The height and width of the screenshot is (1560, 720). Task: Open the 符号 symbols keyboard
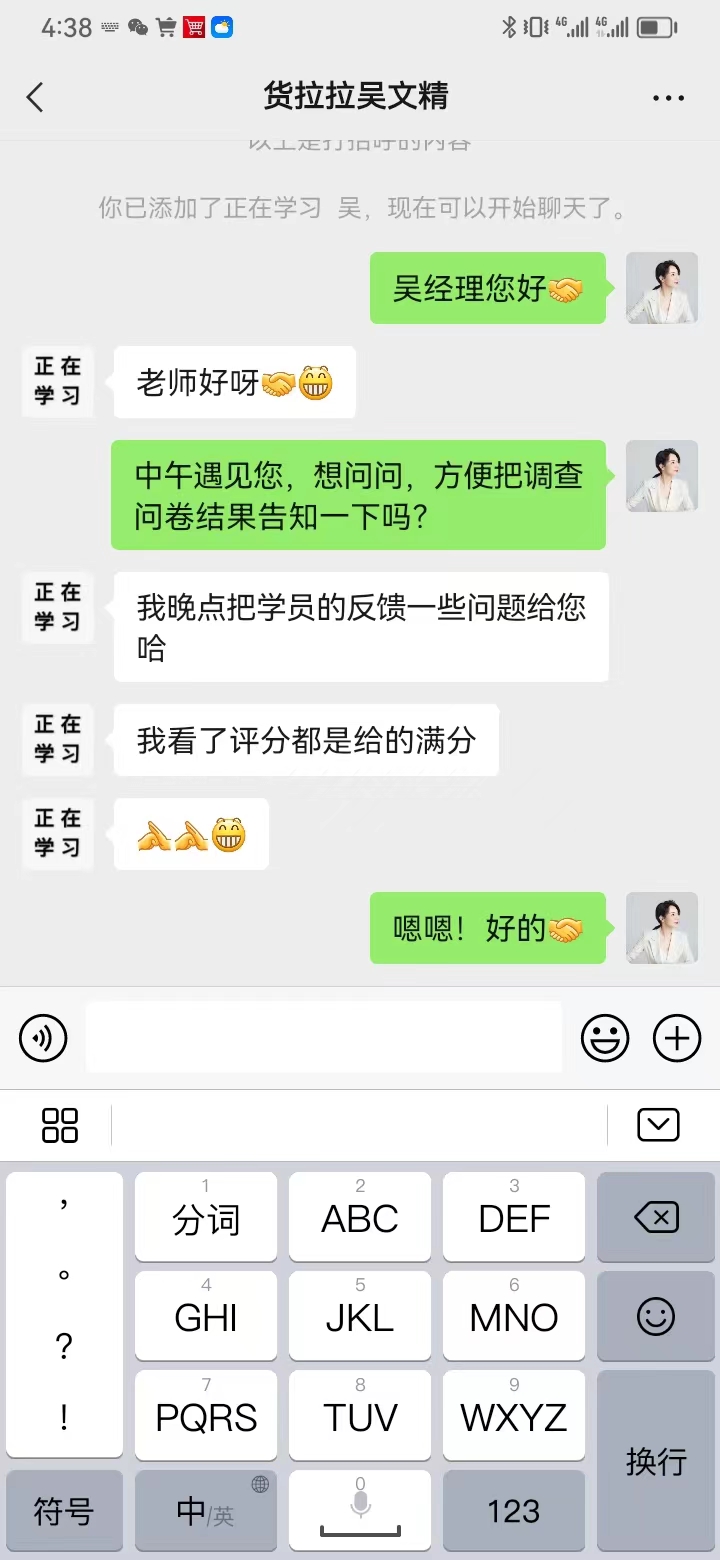[x=64, y=1511]
